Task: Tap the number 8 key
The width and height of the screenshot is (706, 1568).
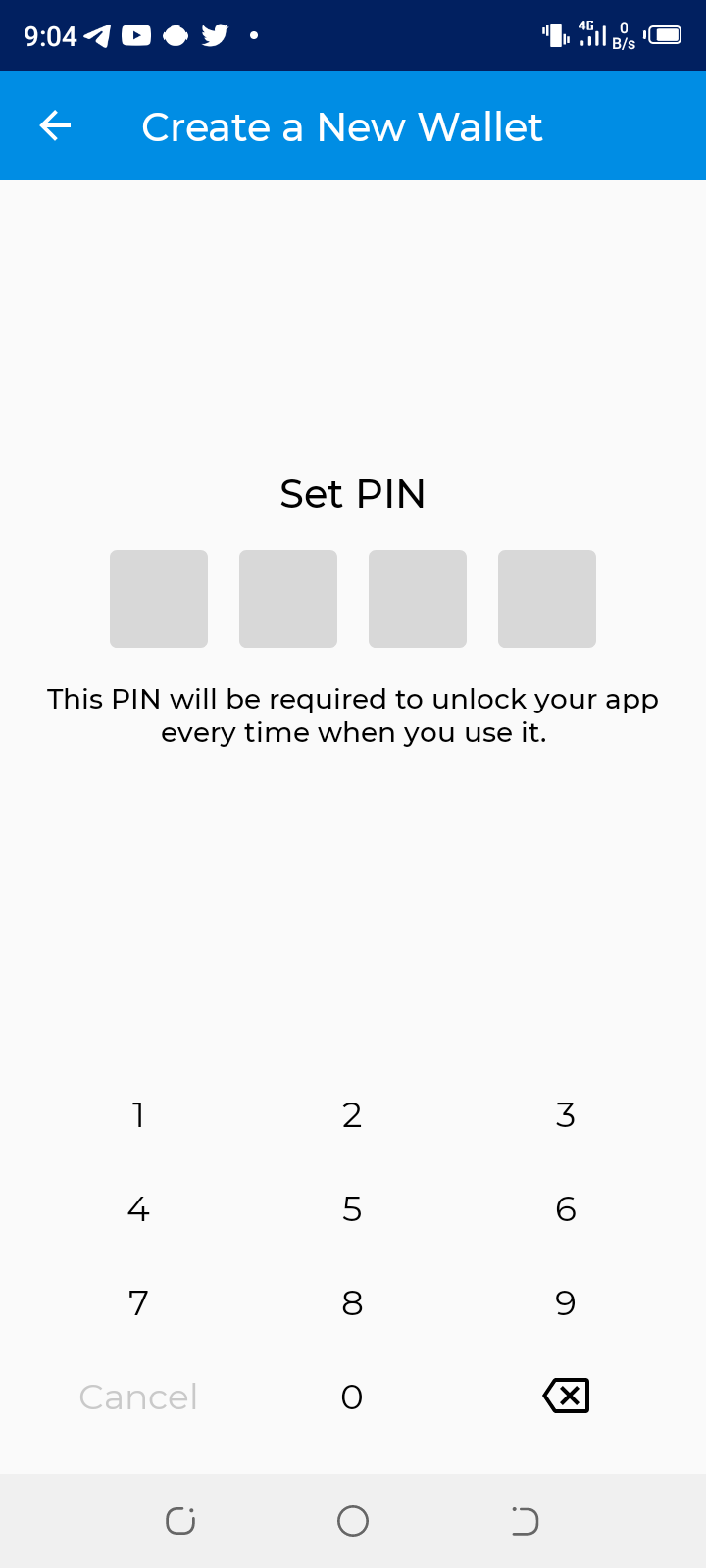Action: pyautogui.click(x=352, y=1303)
